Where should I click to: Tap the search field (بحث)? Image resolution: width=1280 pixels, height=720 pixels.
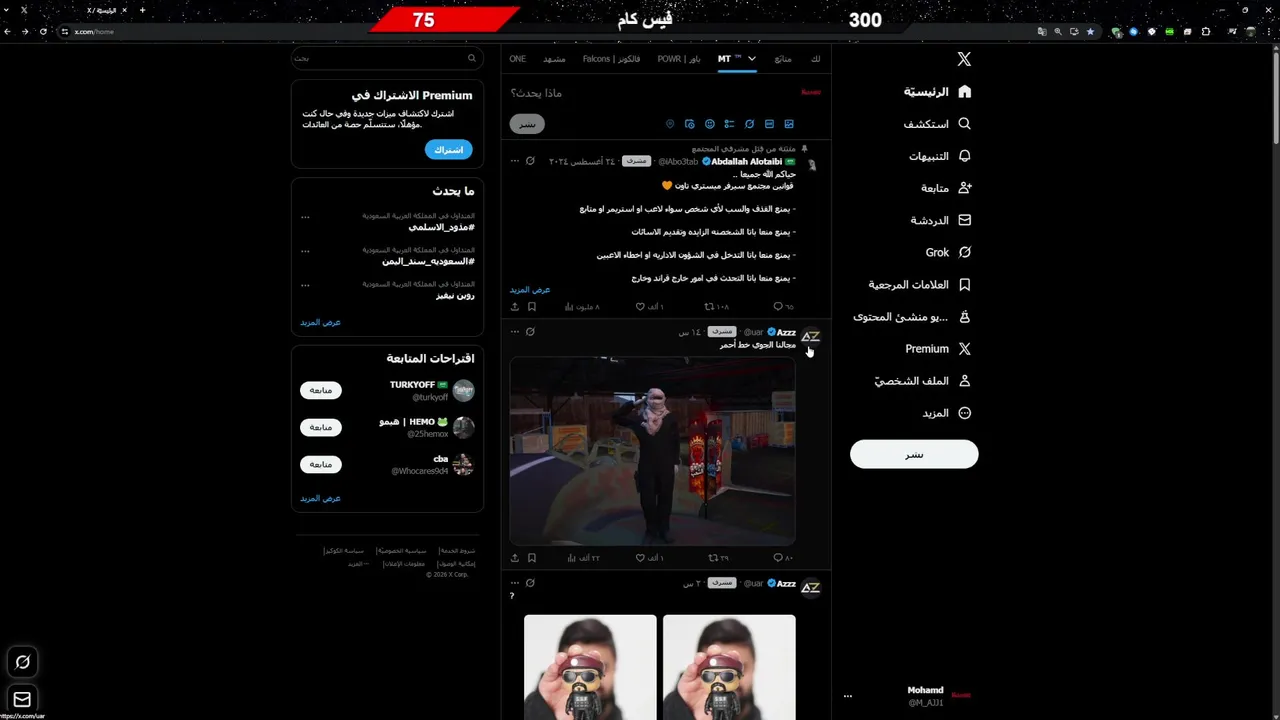[385, 58]
